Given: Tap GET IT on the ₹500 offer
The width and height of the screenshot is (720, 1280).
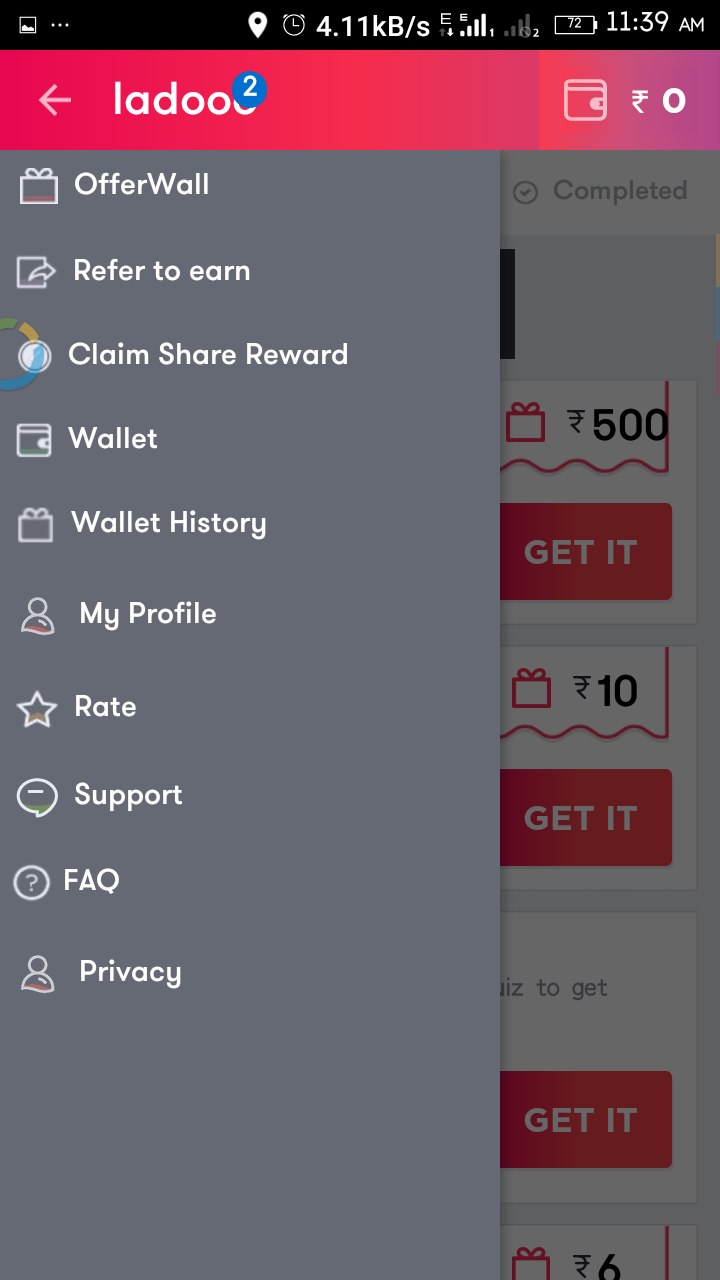Looking at the screenshot, I should pos(586,552).
